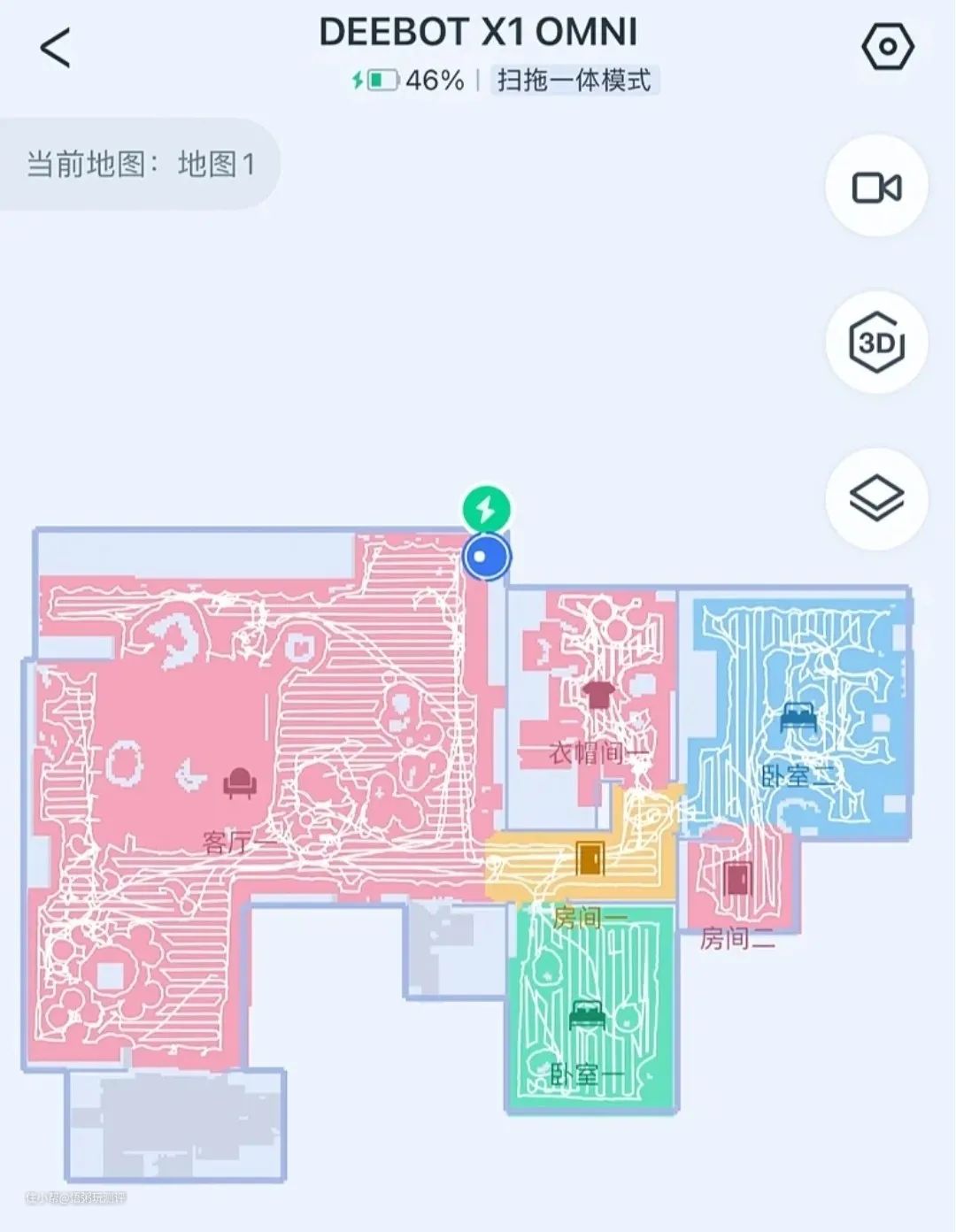This screenshot has width=956, height=1232.
Task: Tap the 扫拖一体模式 cleaning mode chip
Action: [x=574, y=81]
